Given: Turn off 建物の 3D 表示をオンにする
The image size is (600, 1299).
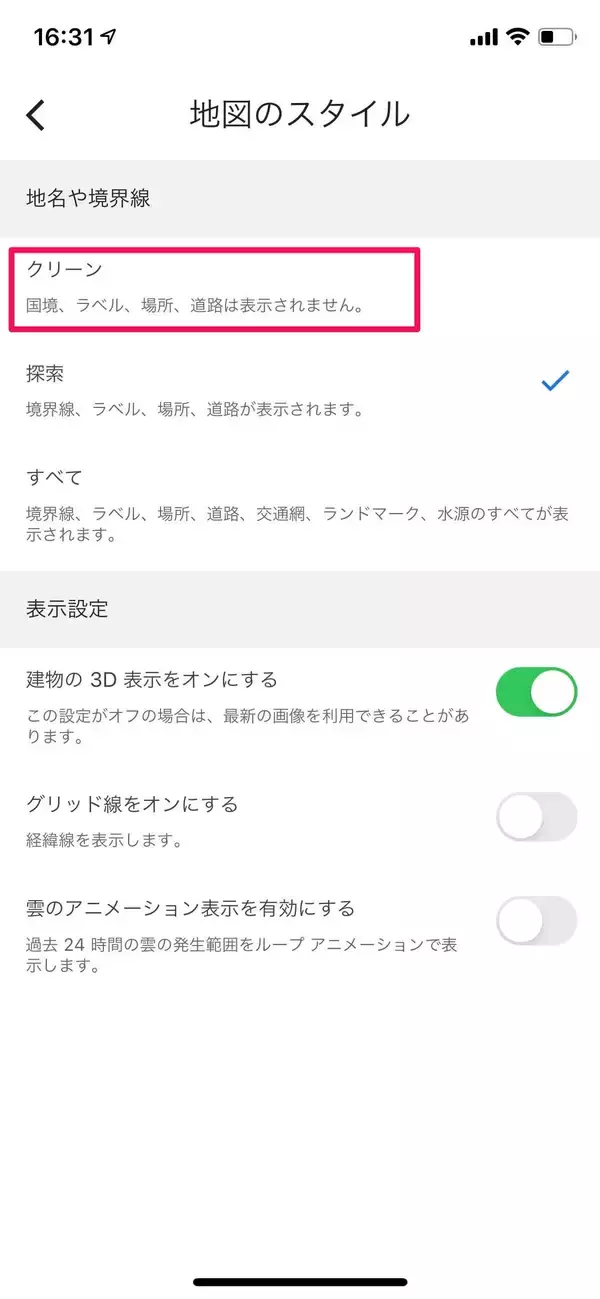Looking at the screenshot, I should point(536,692).
